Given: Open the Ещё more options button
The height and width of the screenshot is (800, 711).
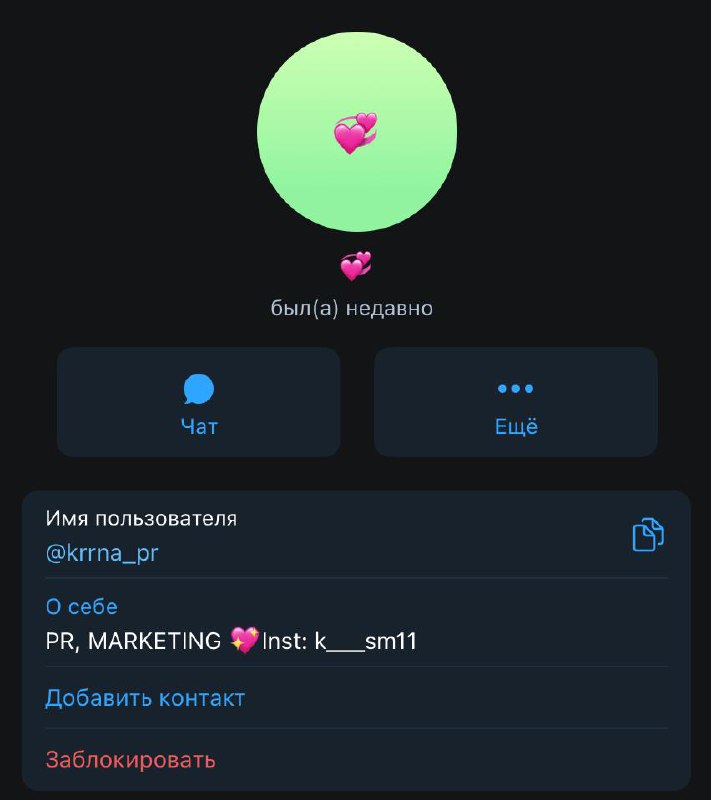Looking at the screenshot, I should point(515,402).
